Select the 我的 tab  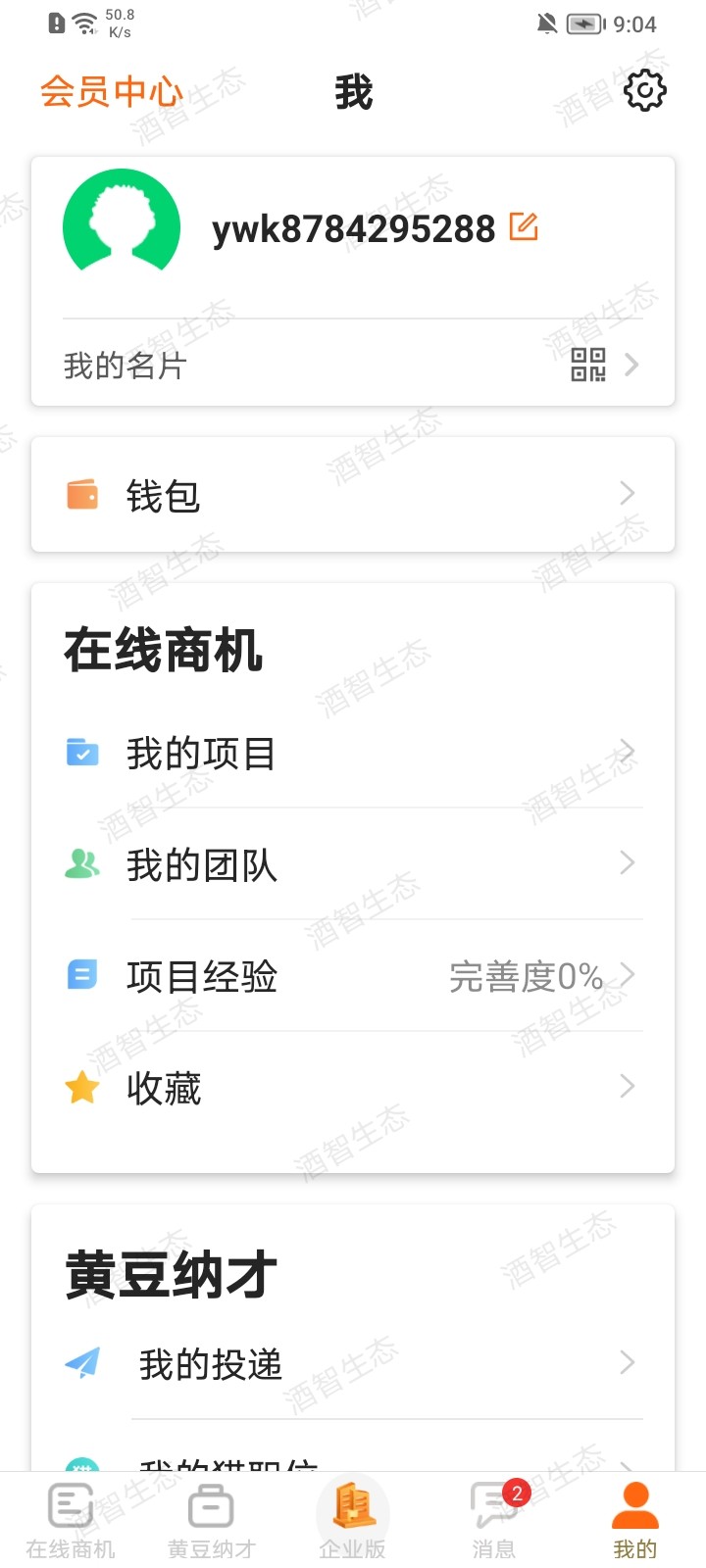pyautogui.click(x=635, y=1521)
